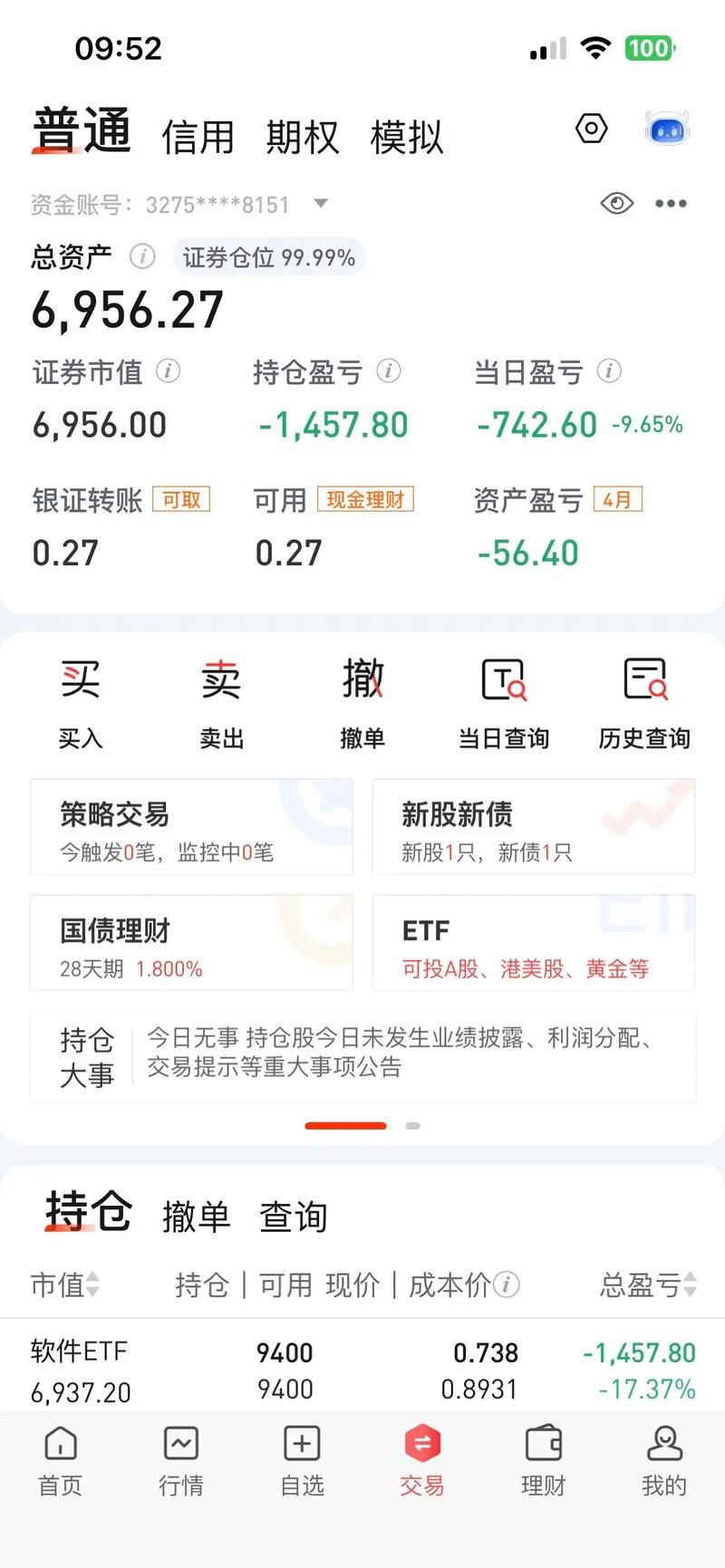The height and width of the screenshot is (1568, 725).
Task: Select the 软件ETF holding row
Action: [362, 1366]
